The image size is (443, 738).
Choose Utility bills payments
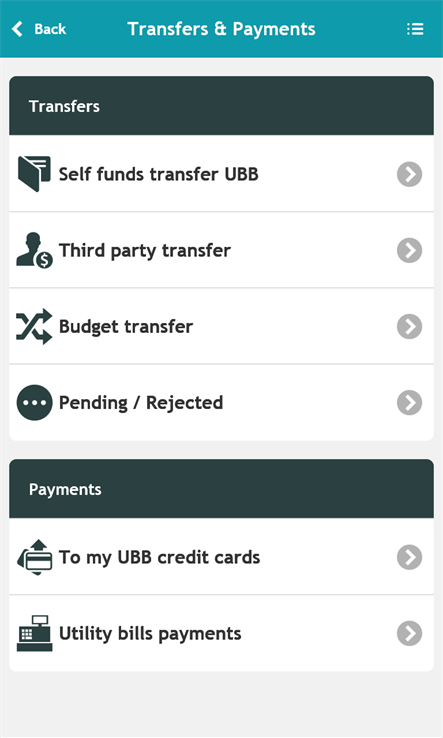point(221,633)
